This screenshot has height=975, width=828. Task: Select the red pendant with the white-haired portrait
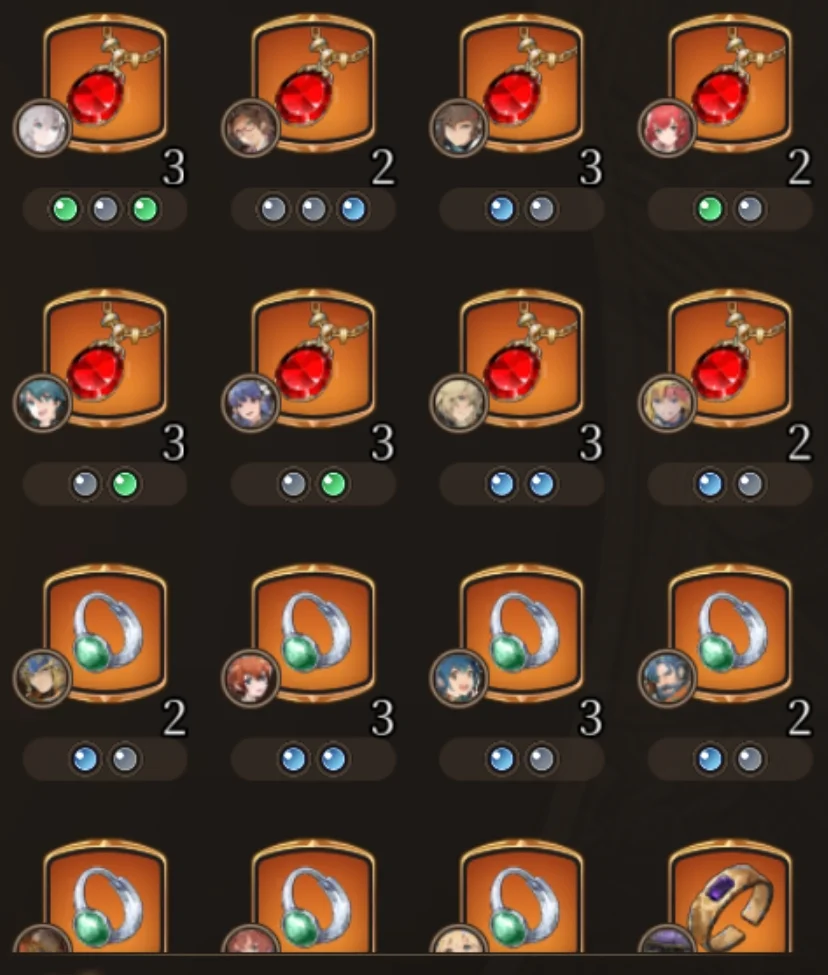(x=105, y=84)
